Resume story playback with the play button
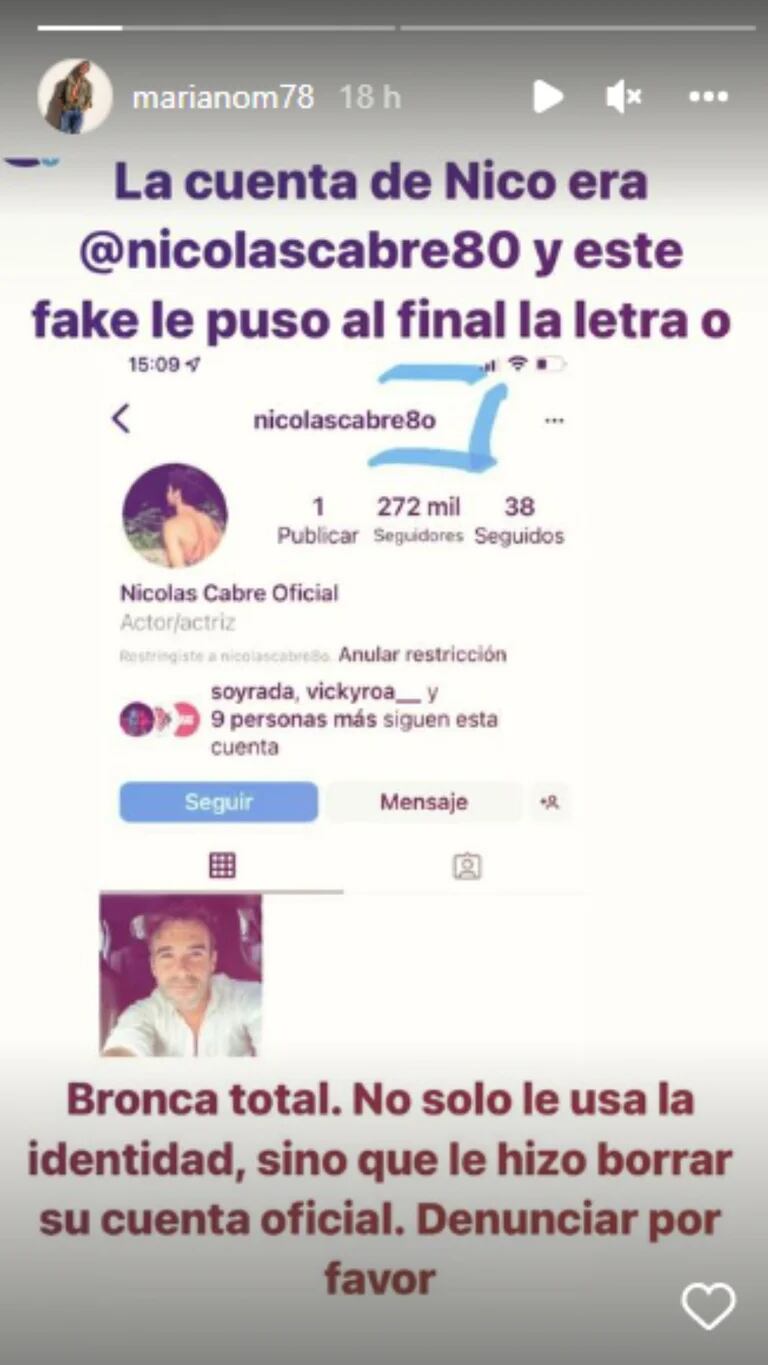Screen dimensions: 768x1365 547,97
